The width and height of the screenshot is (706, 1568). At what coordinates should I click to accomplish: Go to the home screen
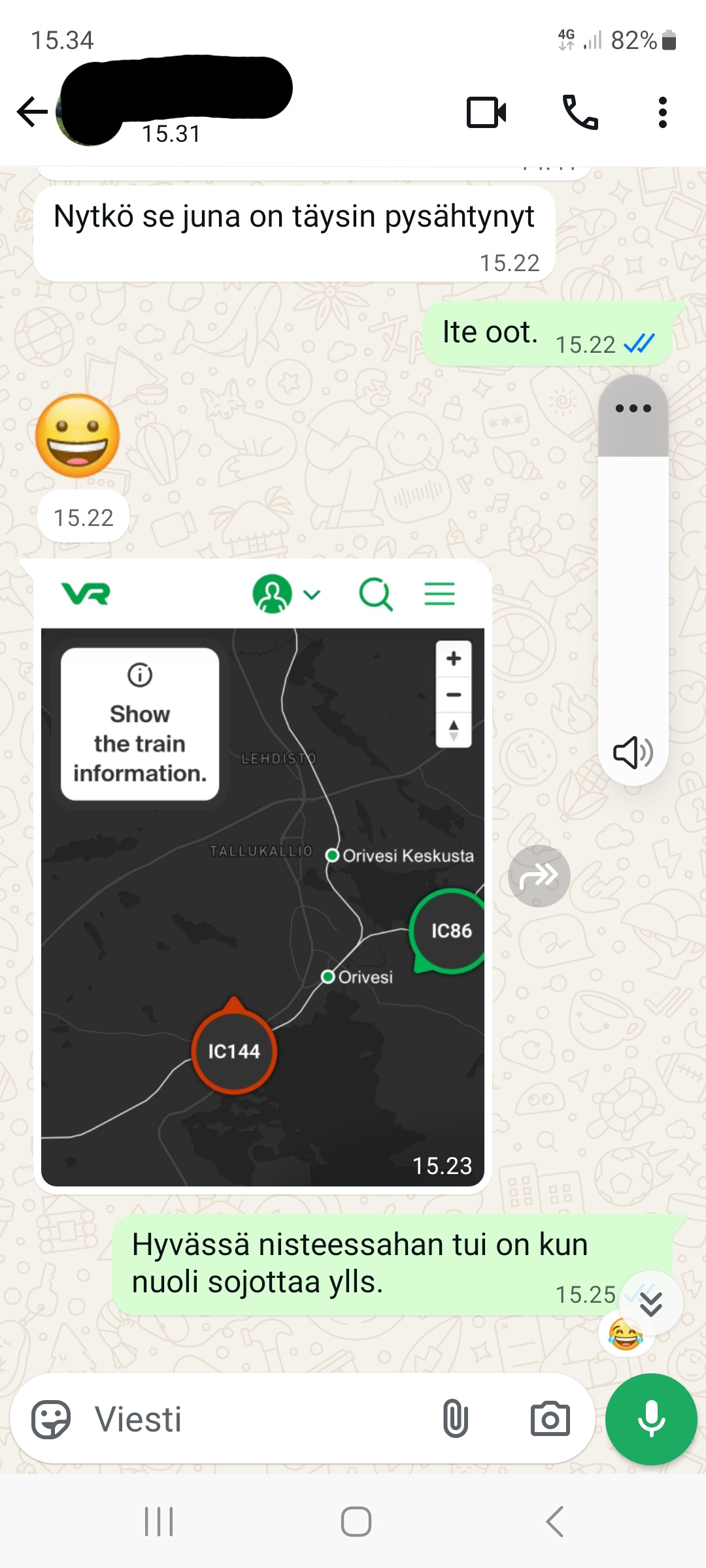point(356,1522)
